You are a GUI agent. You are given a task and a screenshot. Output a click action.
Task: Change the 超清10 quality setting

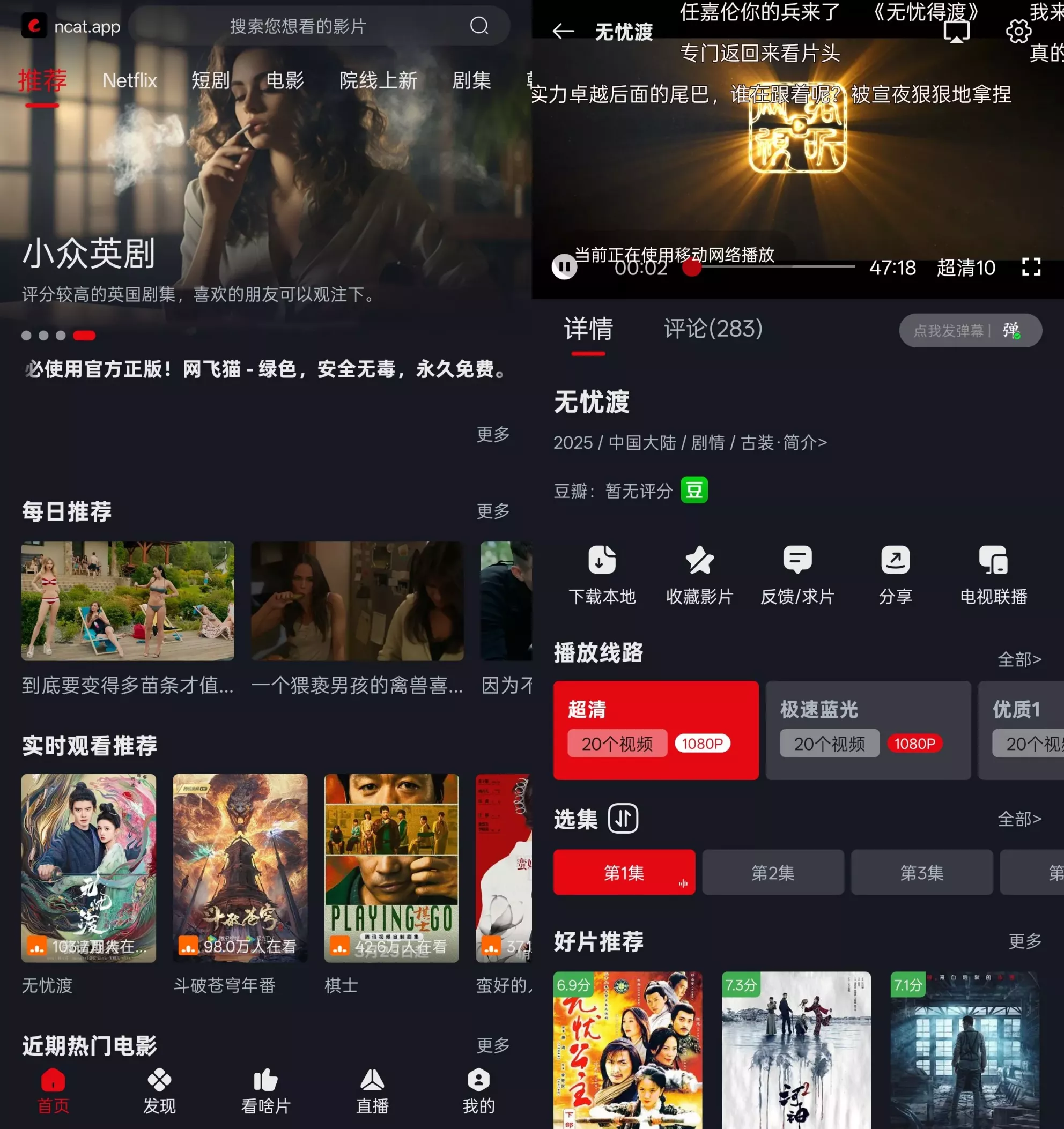[966, 268]
